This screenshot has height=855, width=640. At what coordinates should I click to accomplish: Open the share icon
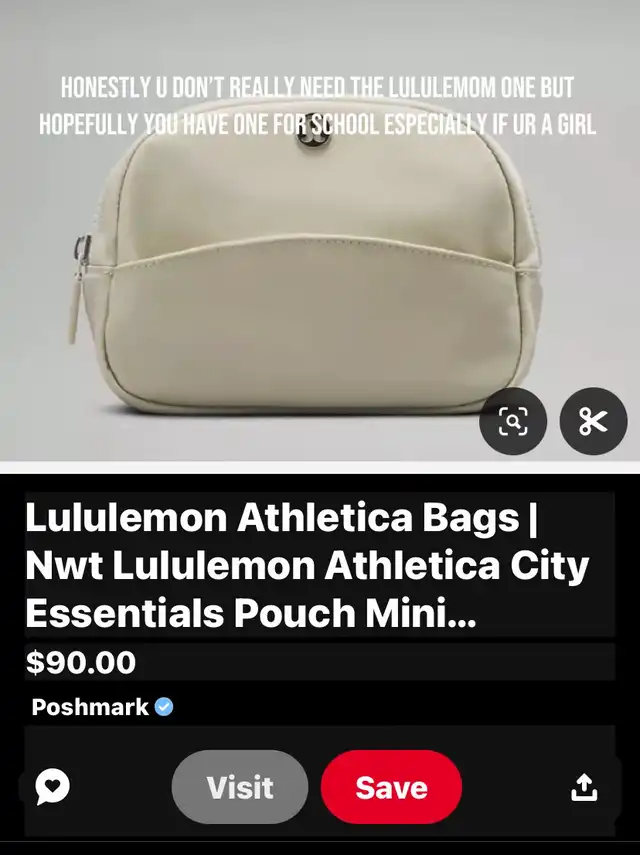point(584,787)
